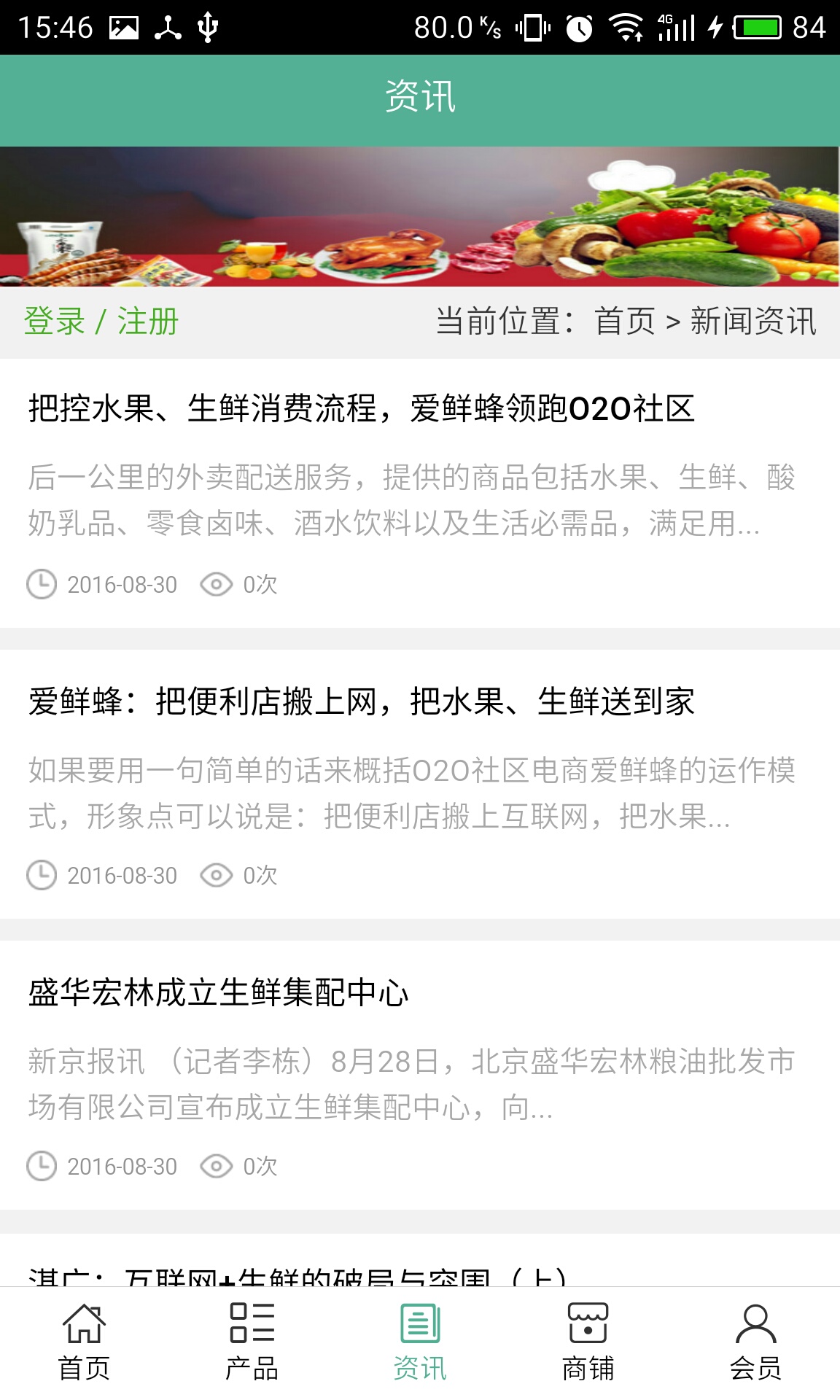Click the clock icon on 盛华宏林 article
840x1400 pixels.
(x=40, y=1165)
